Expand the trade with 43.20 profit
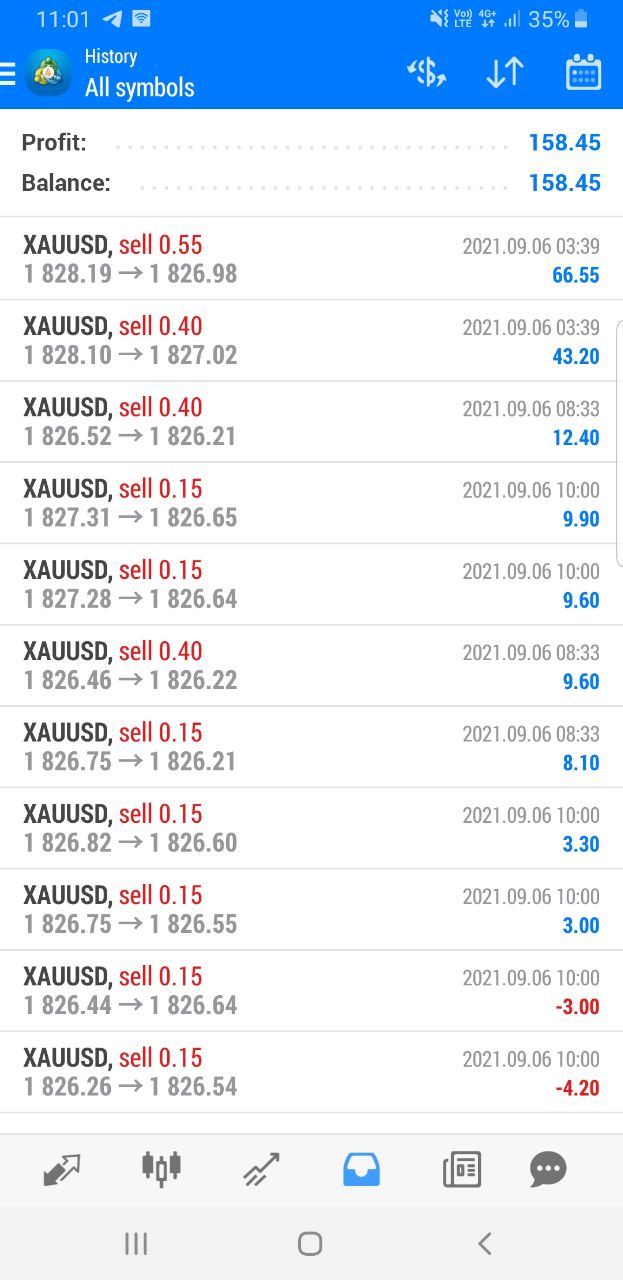 [x=311, y=340]
